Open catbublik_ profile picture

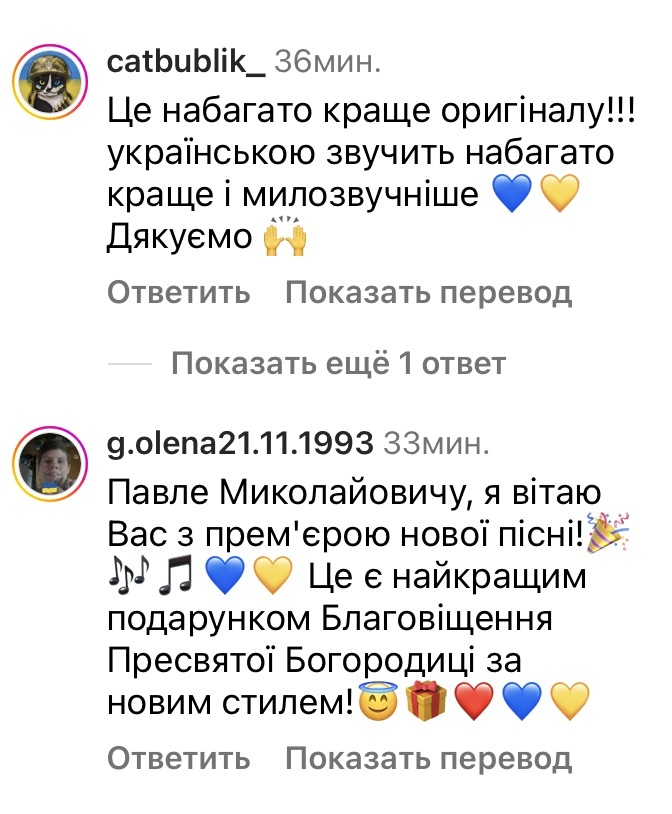click(x=46, y=84)
